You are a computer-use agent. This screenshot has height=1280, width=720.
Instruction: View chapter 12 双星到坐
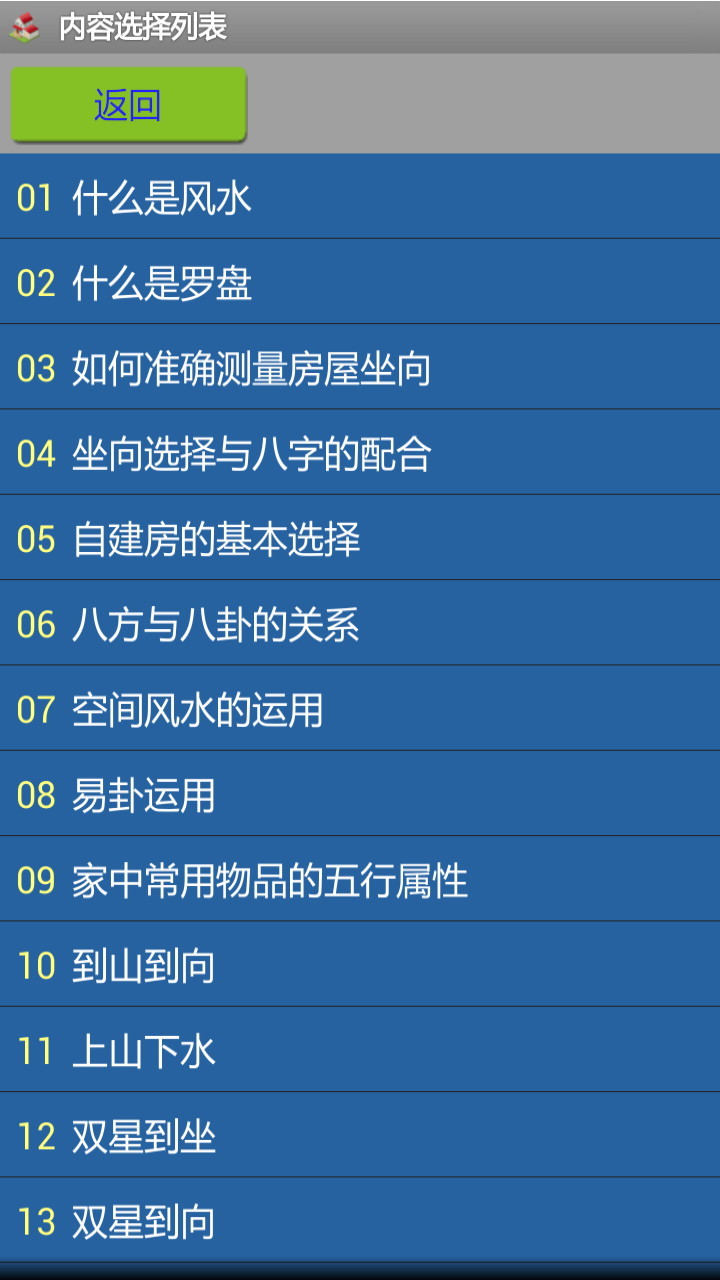[360, 1135]
